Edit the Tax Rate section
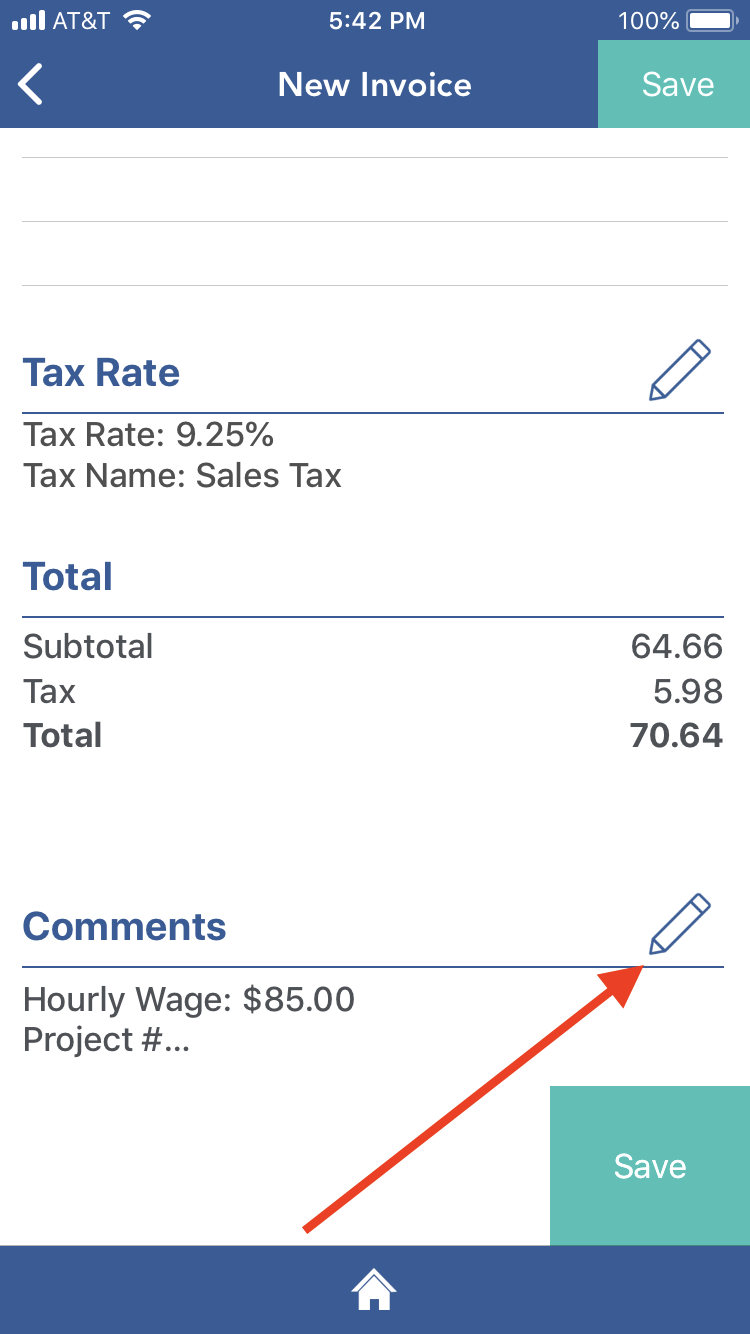The image size is (750, 1334). [680, 371]
